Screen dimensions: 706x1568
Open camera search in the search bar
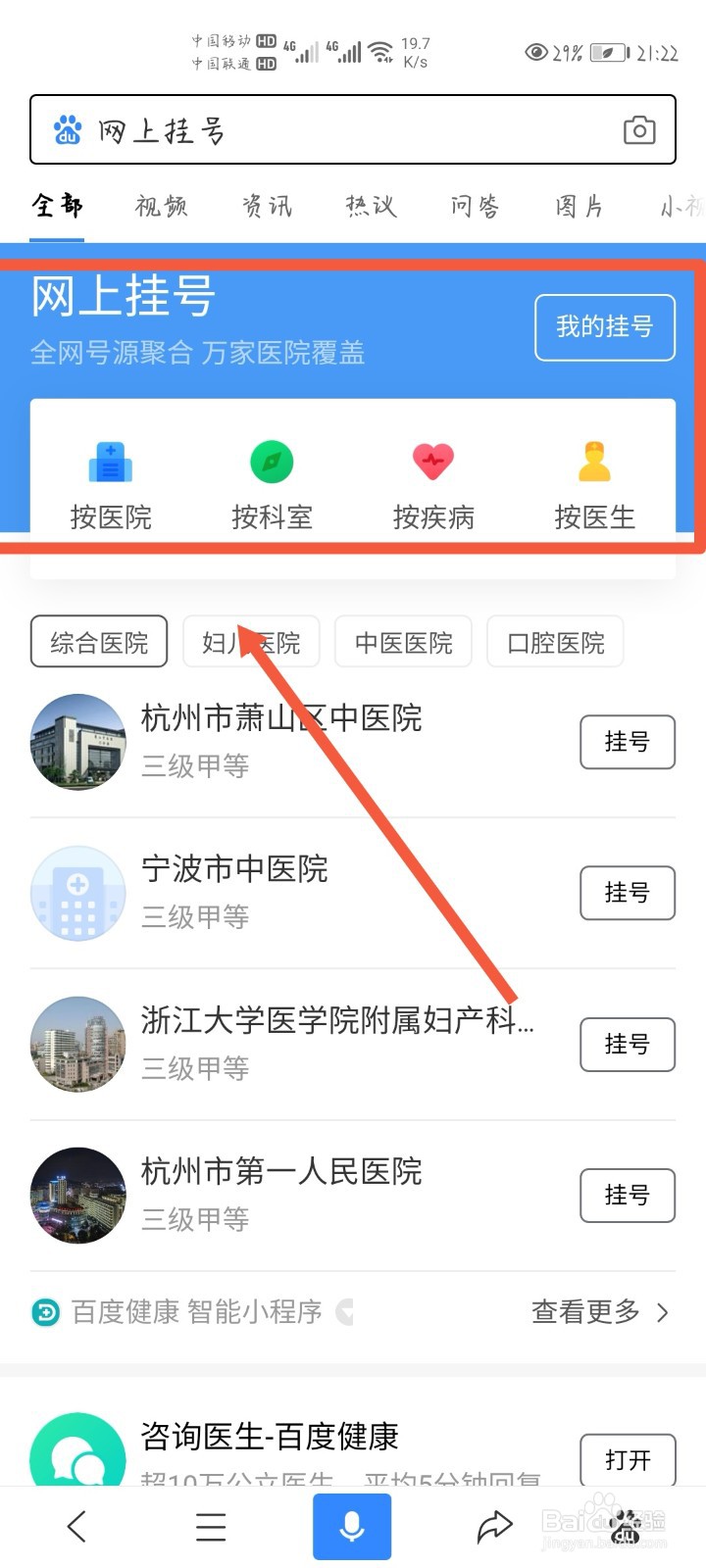tap(639, 128)
